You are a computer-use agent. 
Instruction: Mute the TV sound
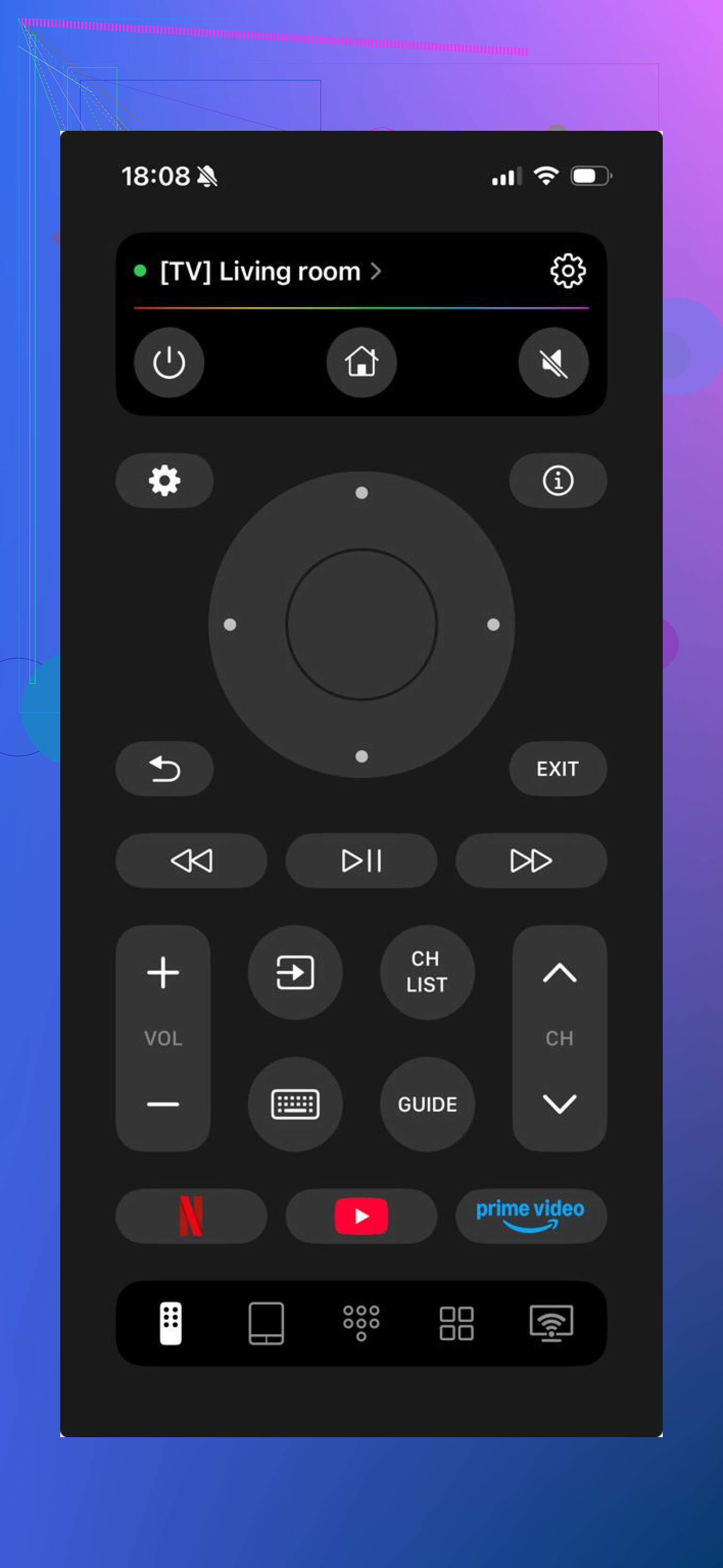[x=553, y=362]
